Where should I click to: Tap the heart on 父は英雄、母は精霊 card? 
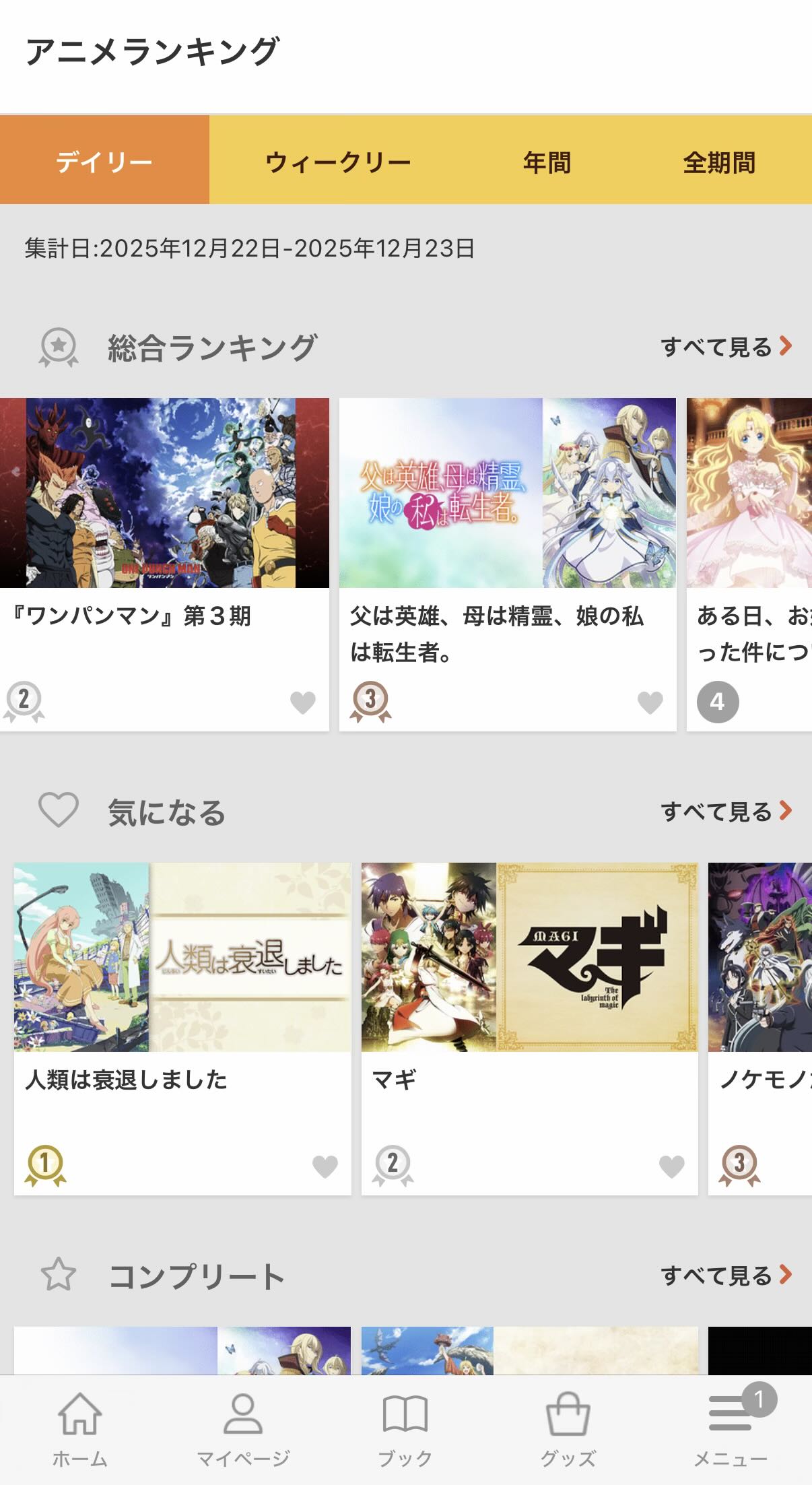650,702
